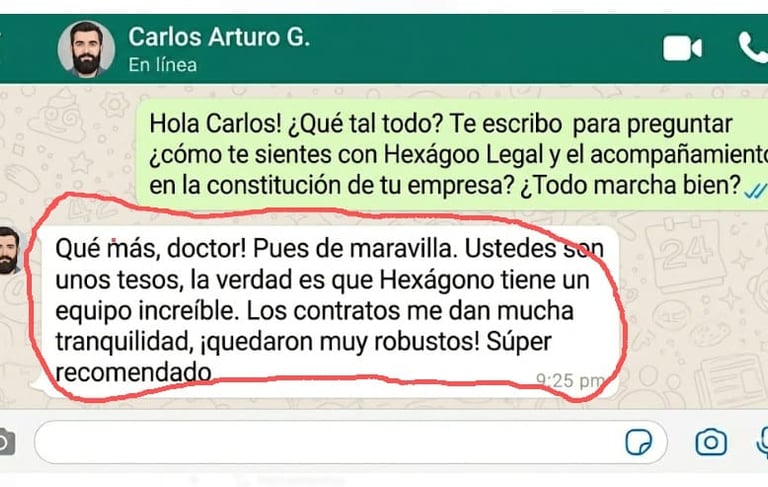Open Carlos Arturo G. contact info header
The height and width of the screenshot is (487, 768).
219,49
